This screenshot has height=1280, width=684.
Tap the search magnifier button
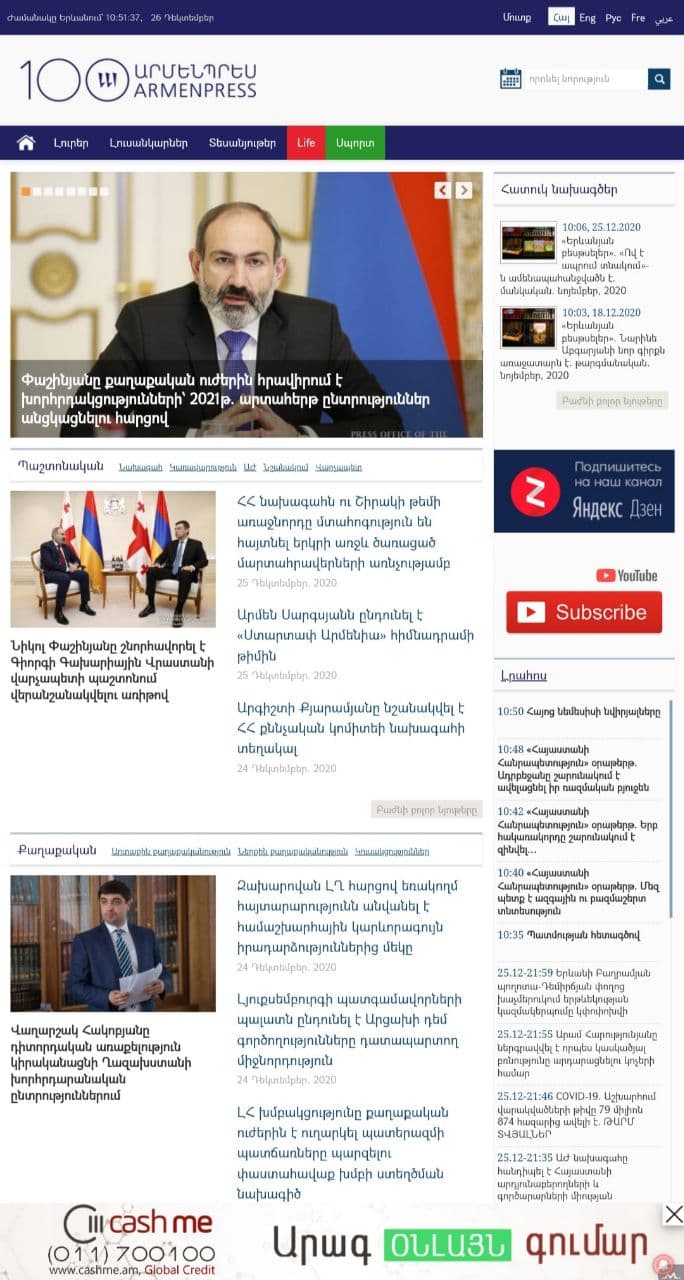tap(659, 79)
